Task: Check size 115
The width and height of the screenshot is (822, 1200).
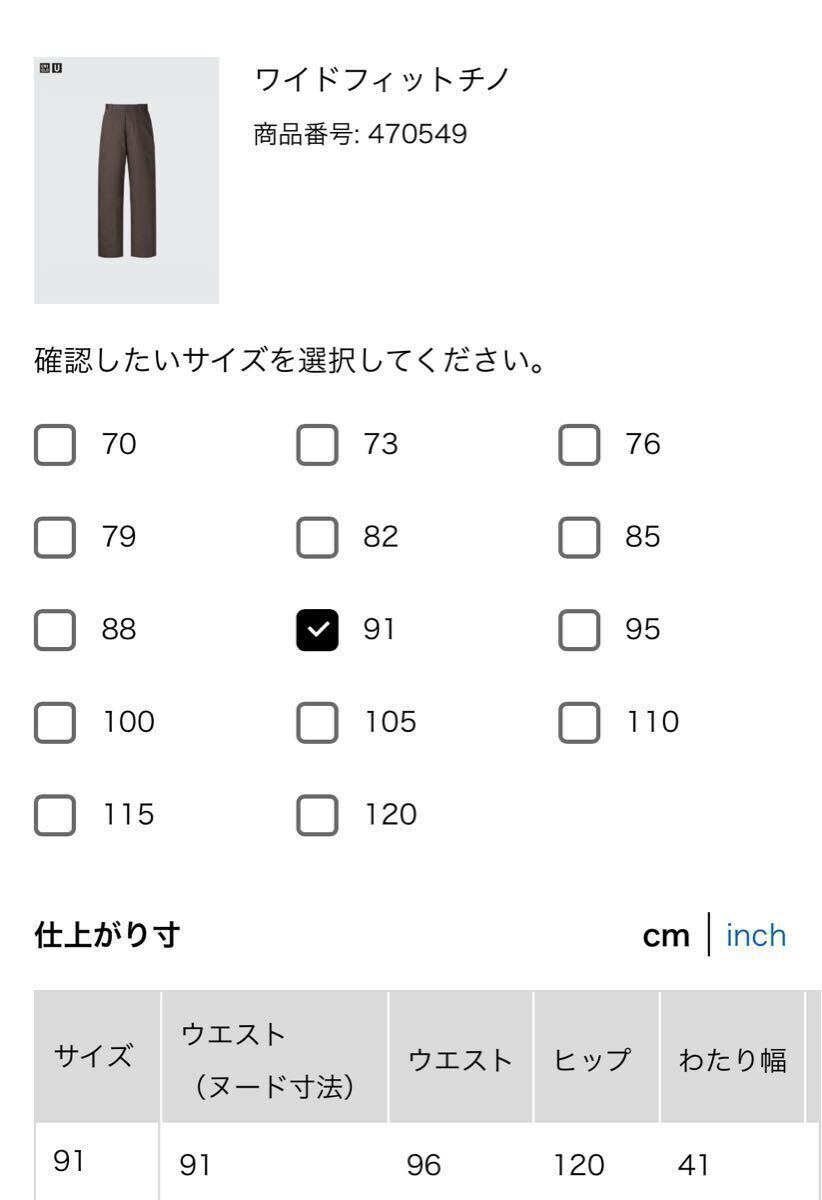Action: 56,815
